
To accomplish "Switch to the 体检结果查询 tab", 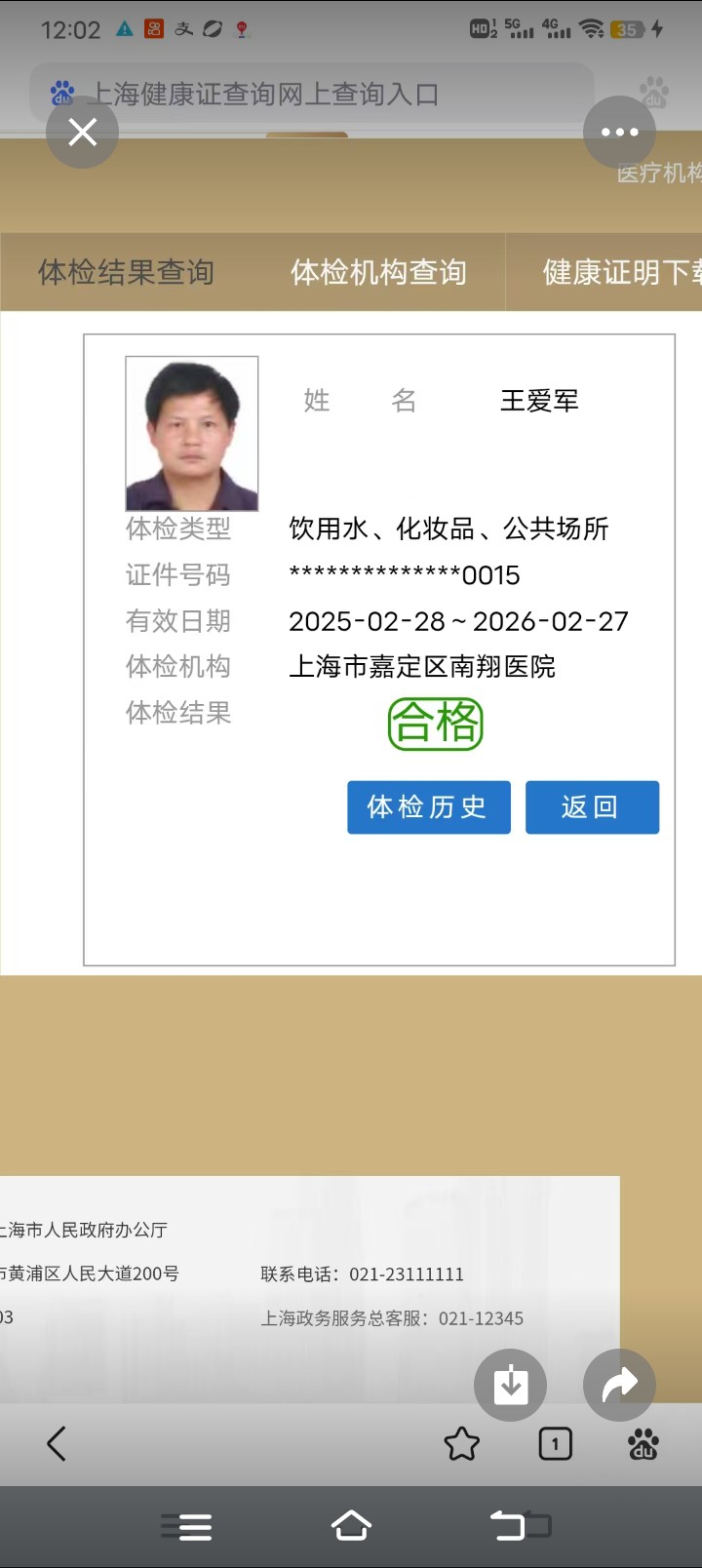I will click(126, 272).
